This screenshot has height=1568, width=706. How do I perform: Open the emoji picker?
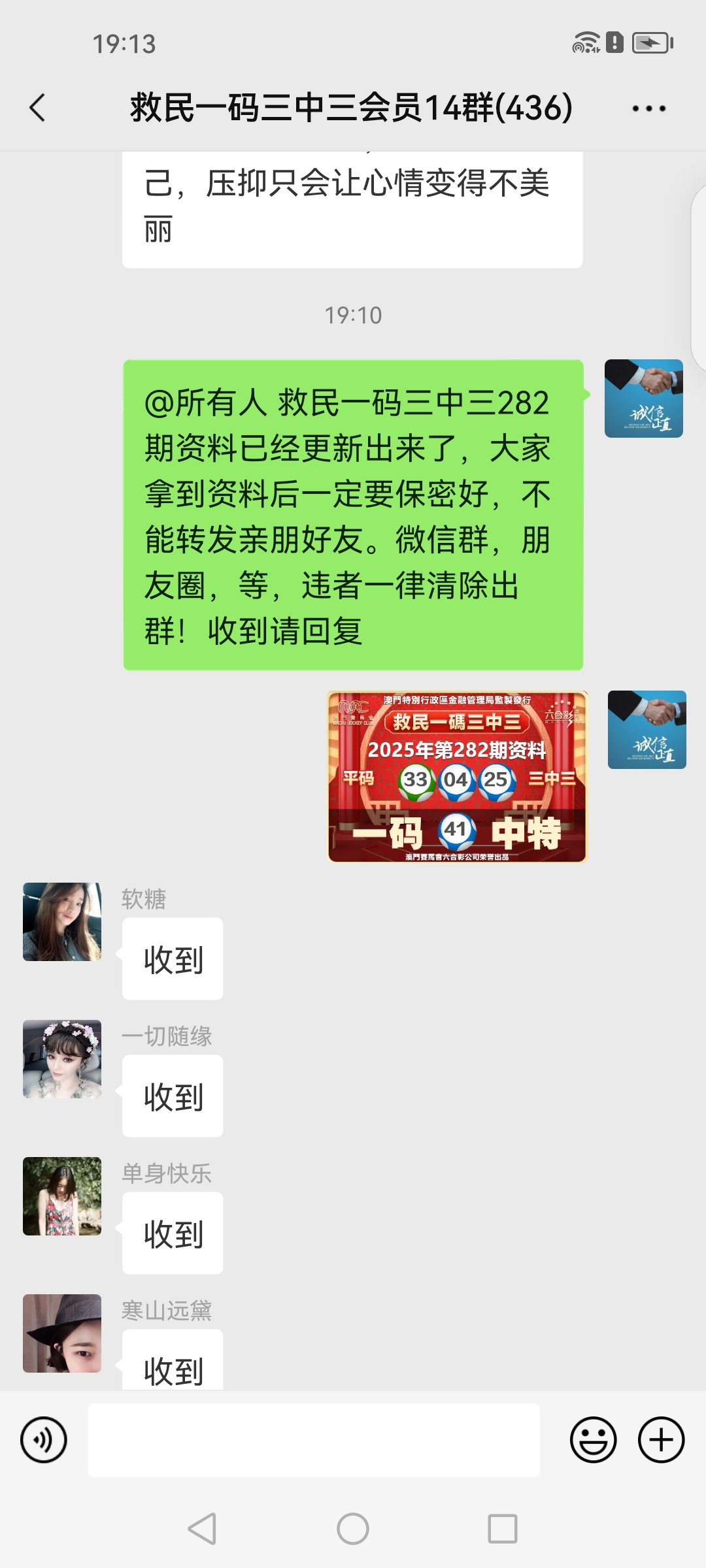[x=593, y=1439]
